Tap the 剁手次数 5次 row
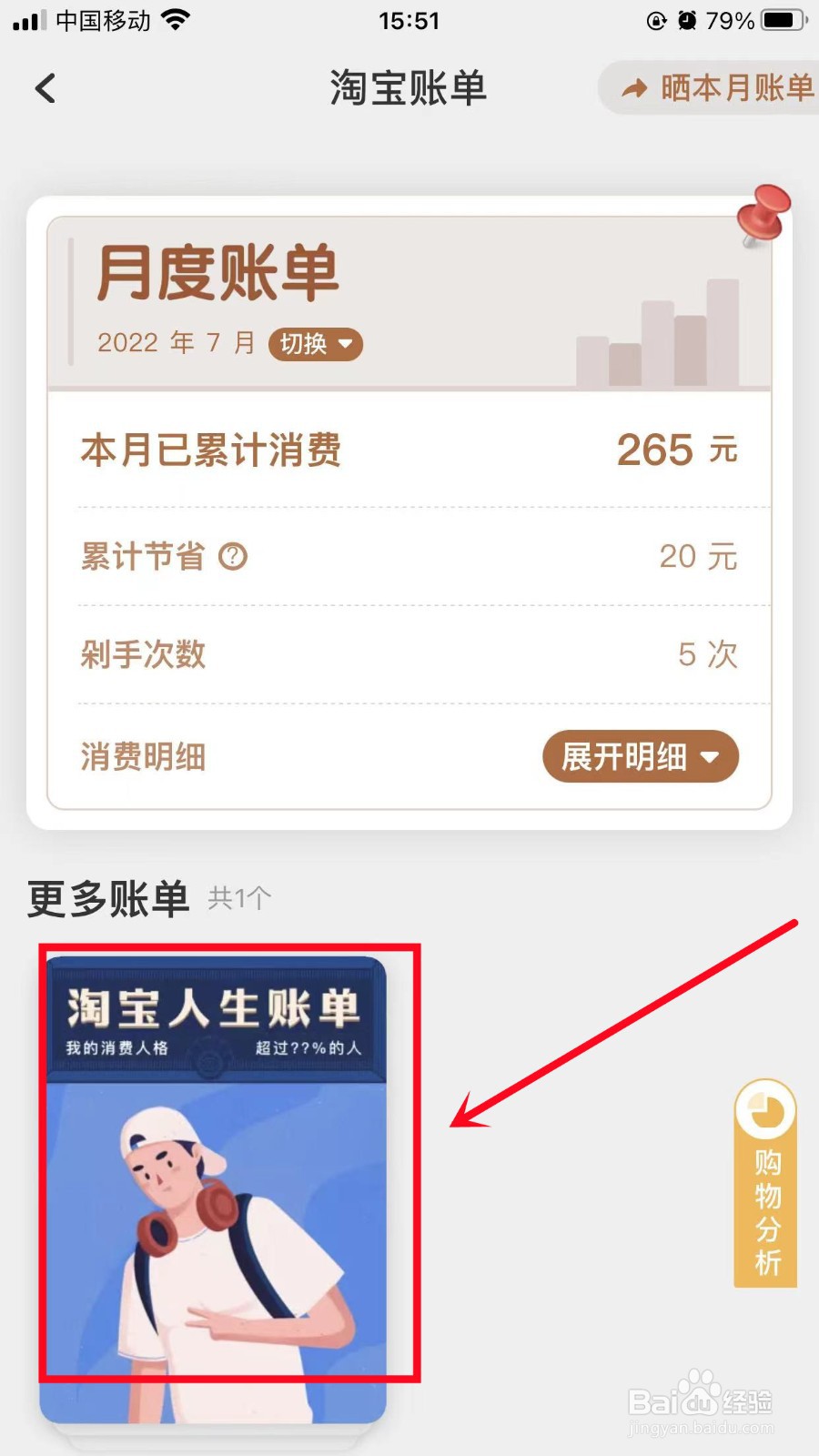The width and height of the screenshot is (819, 1456). [x=409, y=654]
